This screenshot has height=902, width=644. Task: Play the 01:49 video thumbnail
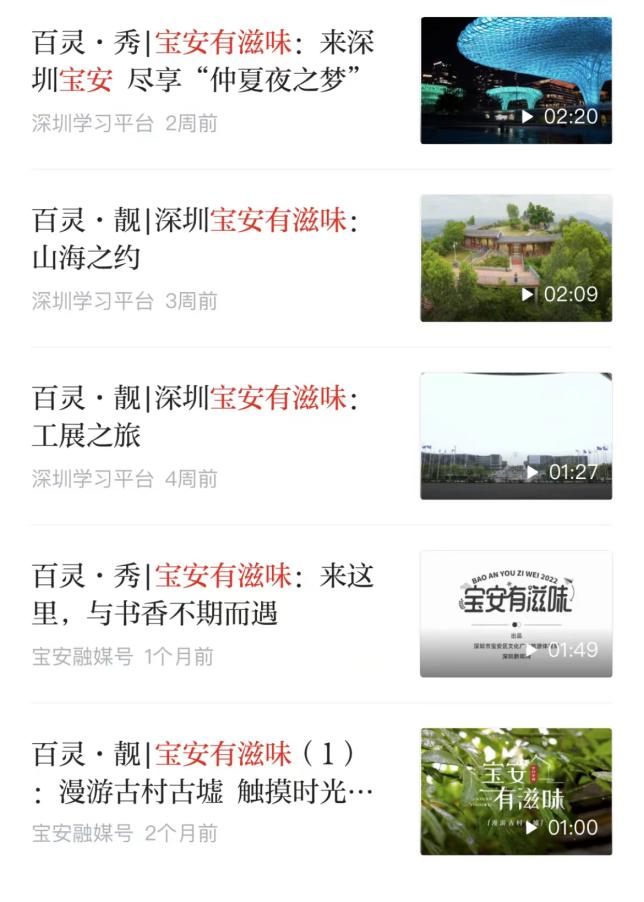516,614
